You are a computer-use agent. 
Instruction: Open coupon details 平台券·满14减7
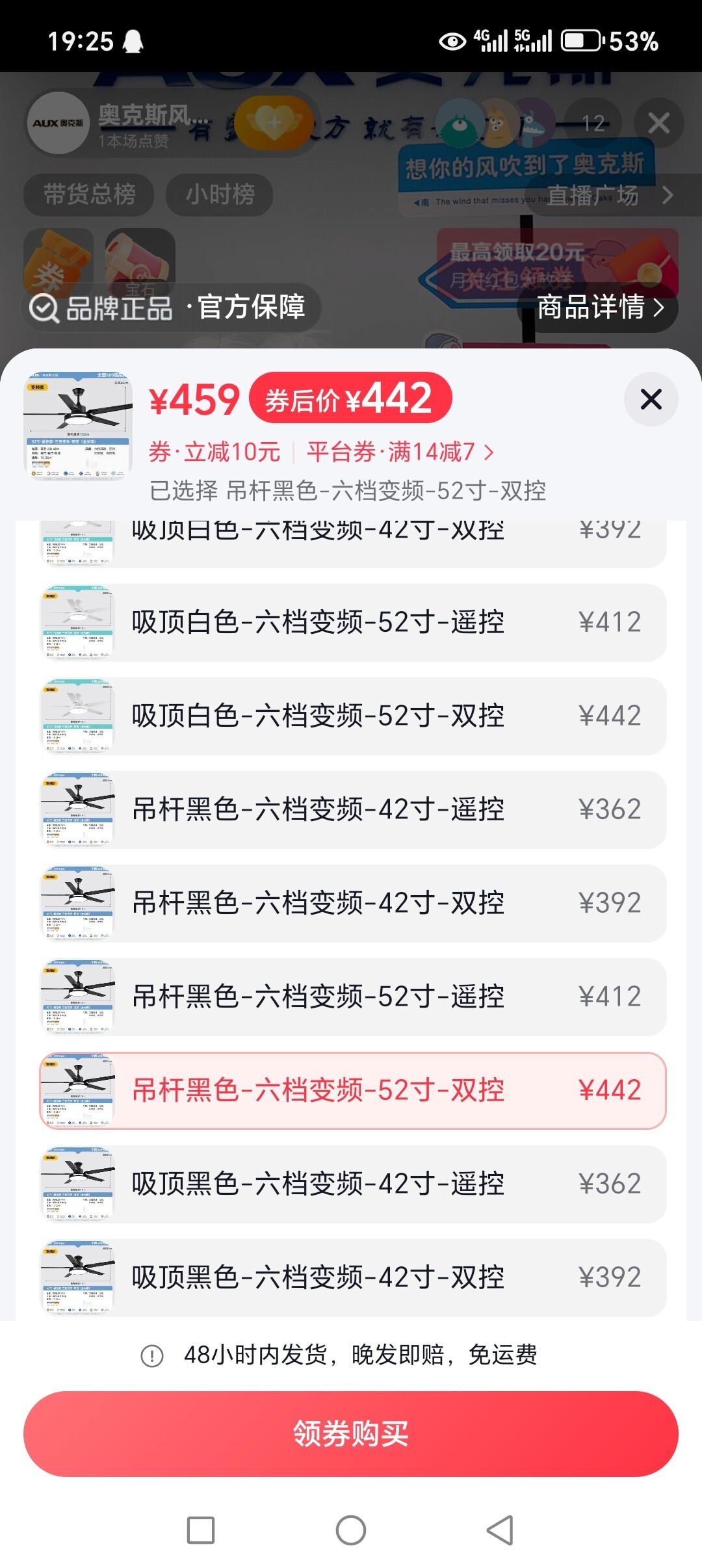[400, 452]
